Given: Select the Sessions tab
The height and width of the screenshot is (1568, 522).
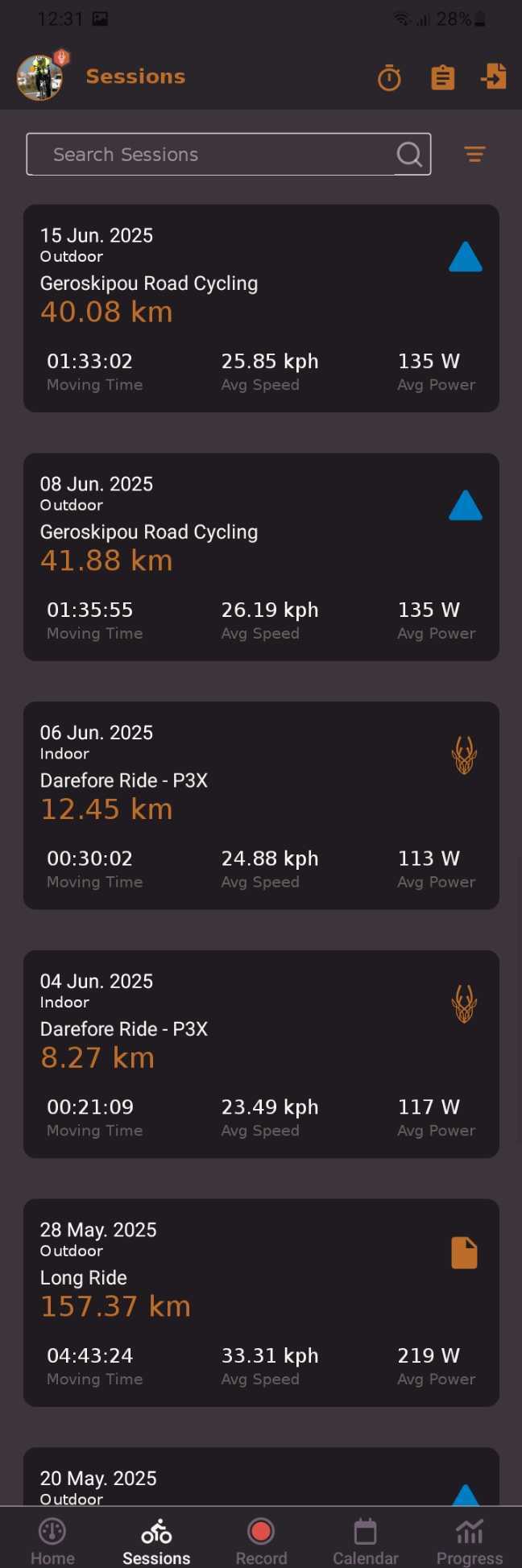Looking at the screenshot, I should coord(156,1541).
